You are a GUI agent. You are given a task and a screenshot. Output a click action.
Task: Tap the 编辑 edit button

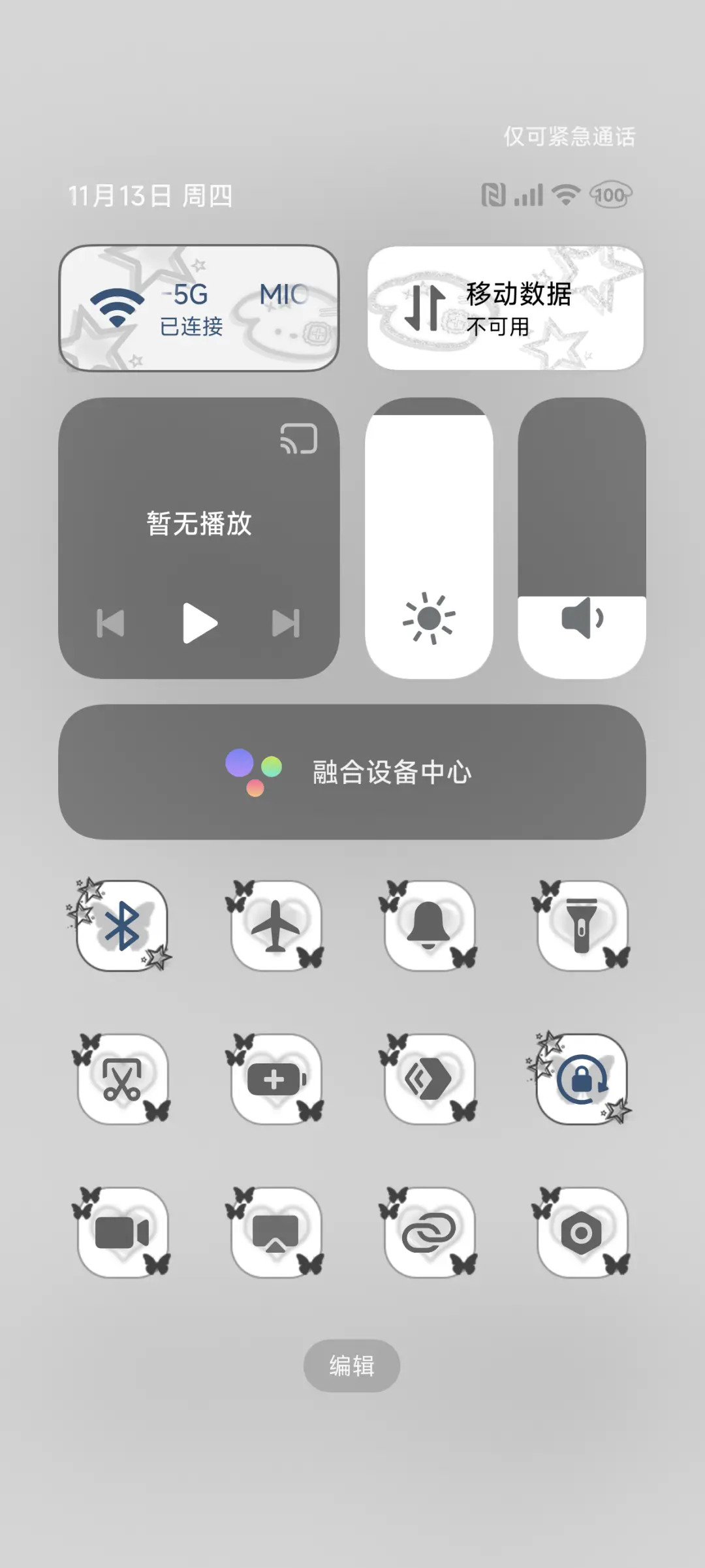coord(351,1366)
